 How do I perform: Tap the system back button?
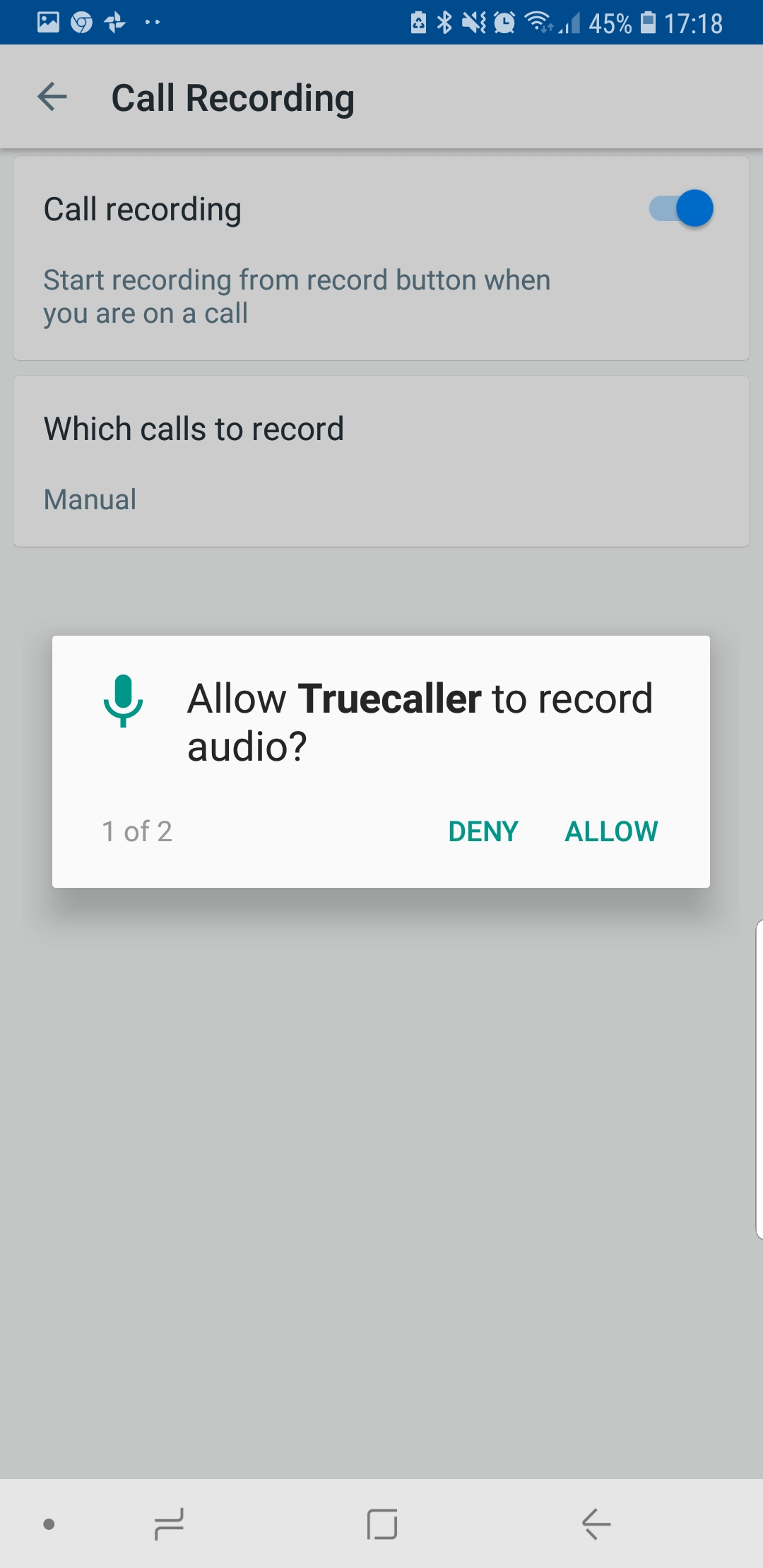[x=596, y=1524]
